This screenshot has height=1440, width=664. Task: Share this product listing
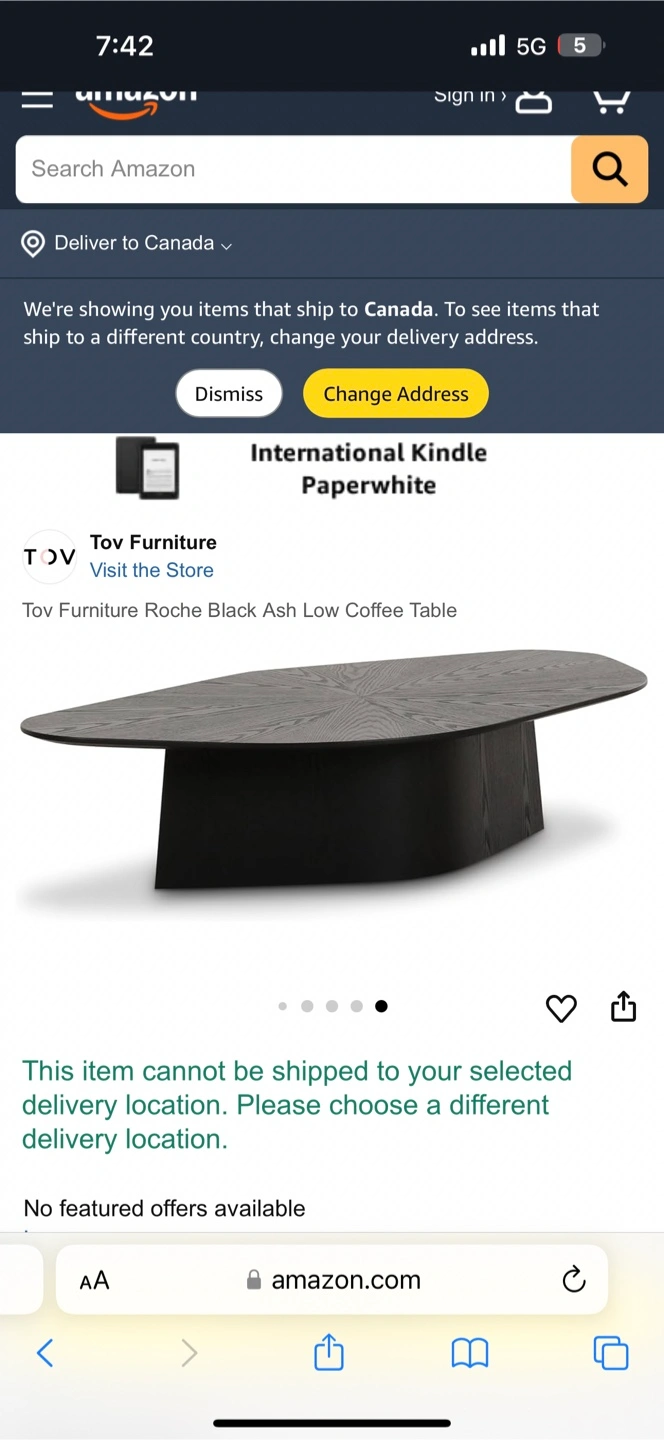[623, 1007]
